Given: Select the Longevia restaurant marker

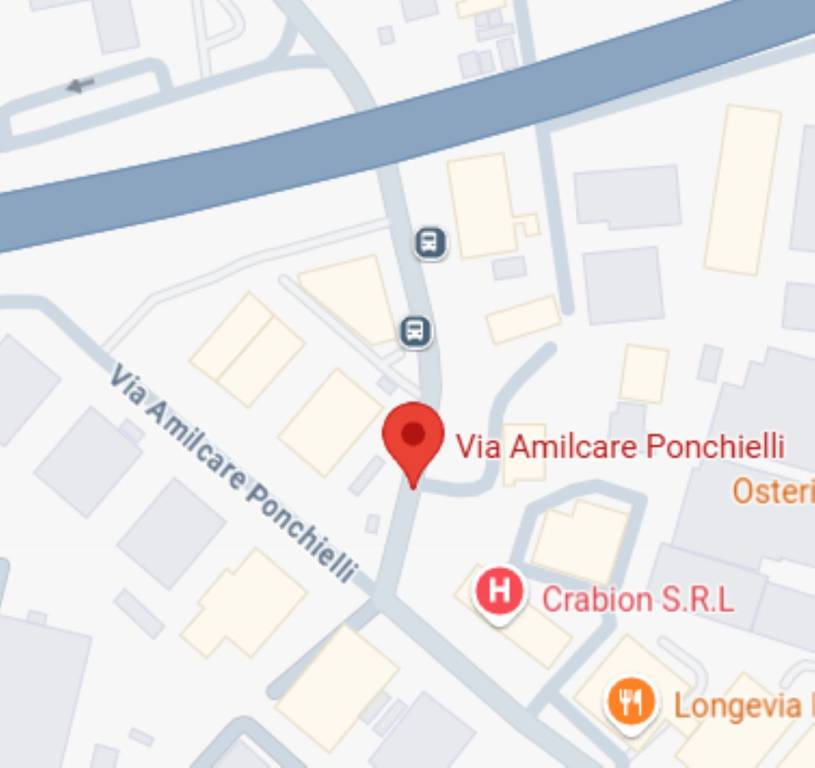Looking at the screenshot, I should tap(630, 702).
